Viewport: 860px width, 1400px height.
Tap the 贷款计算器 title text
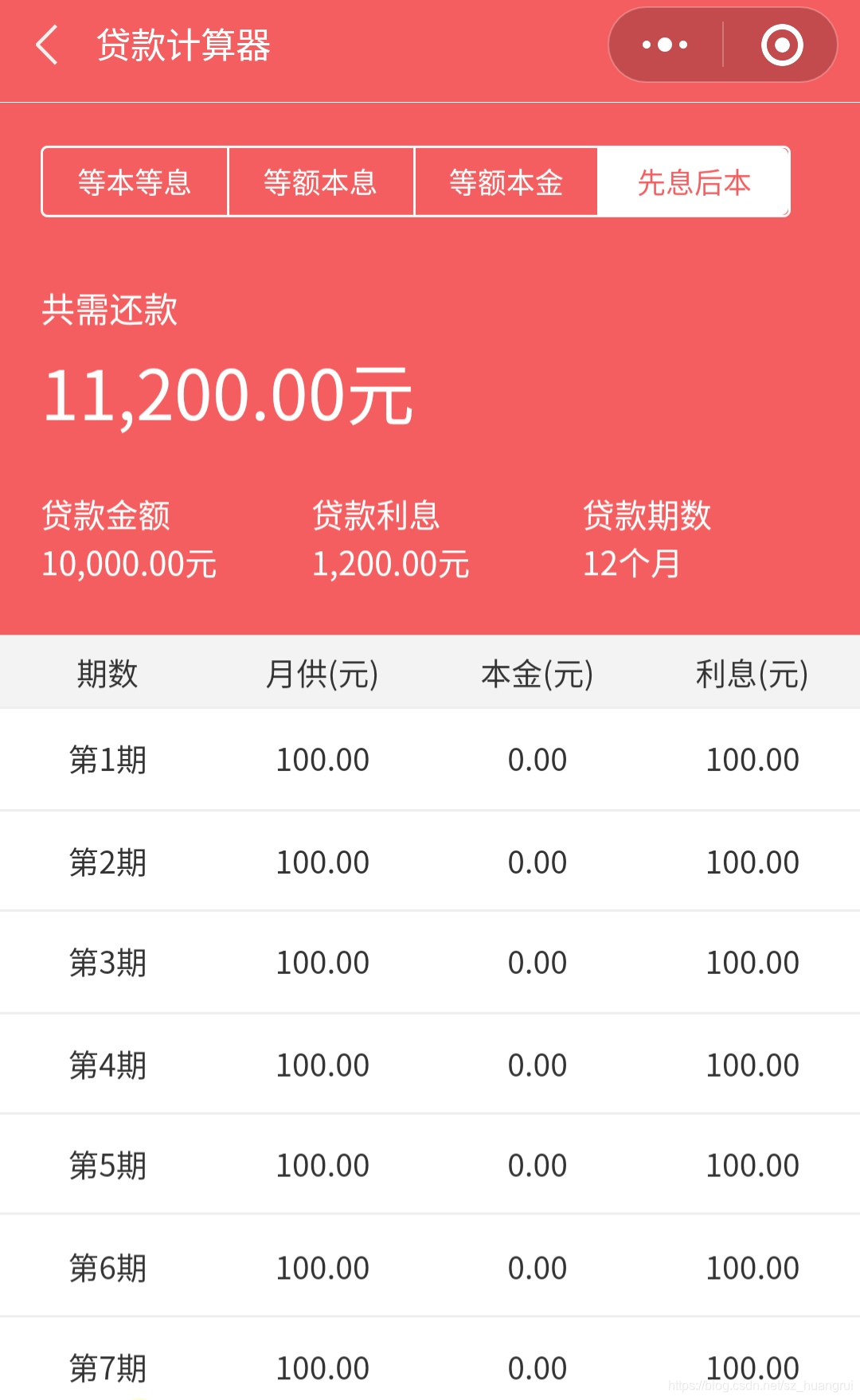[x=183, y=46]
